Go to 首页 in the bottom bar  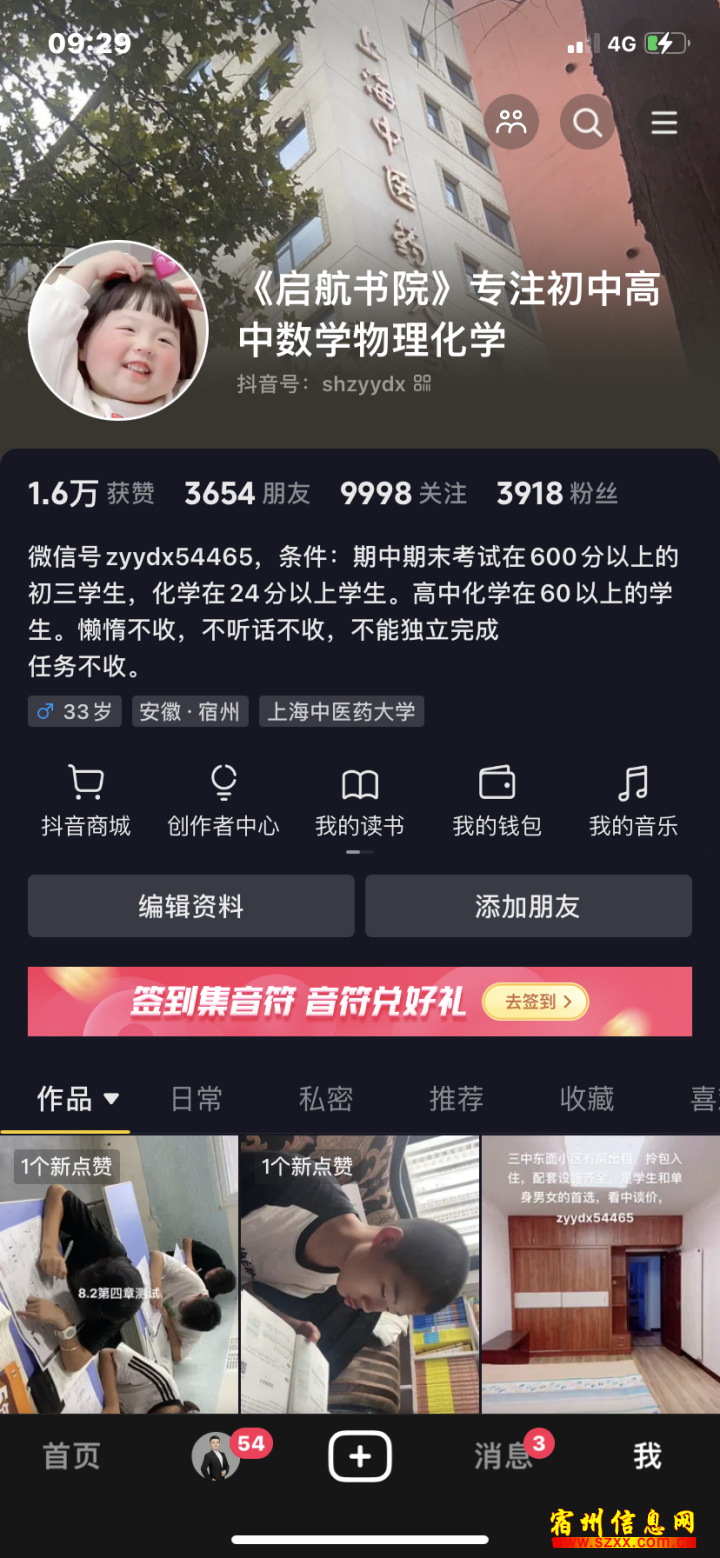72,1456
